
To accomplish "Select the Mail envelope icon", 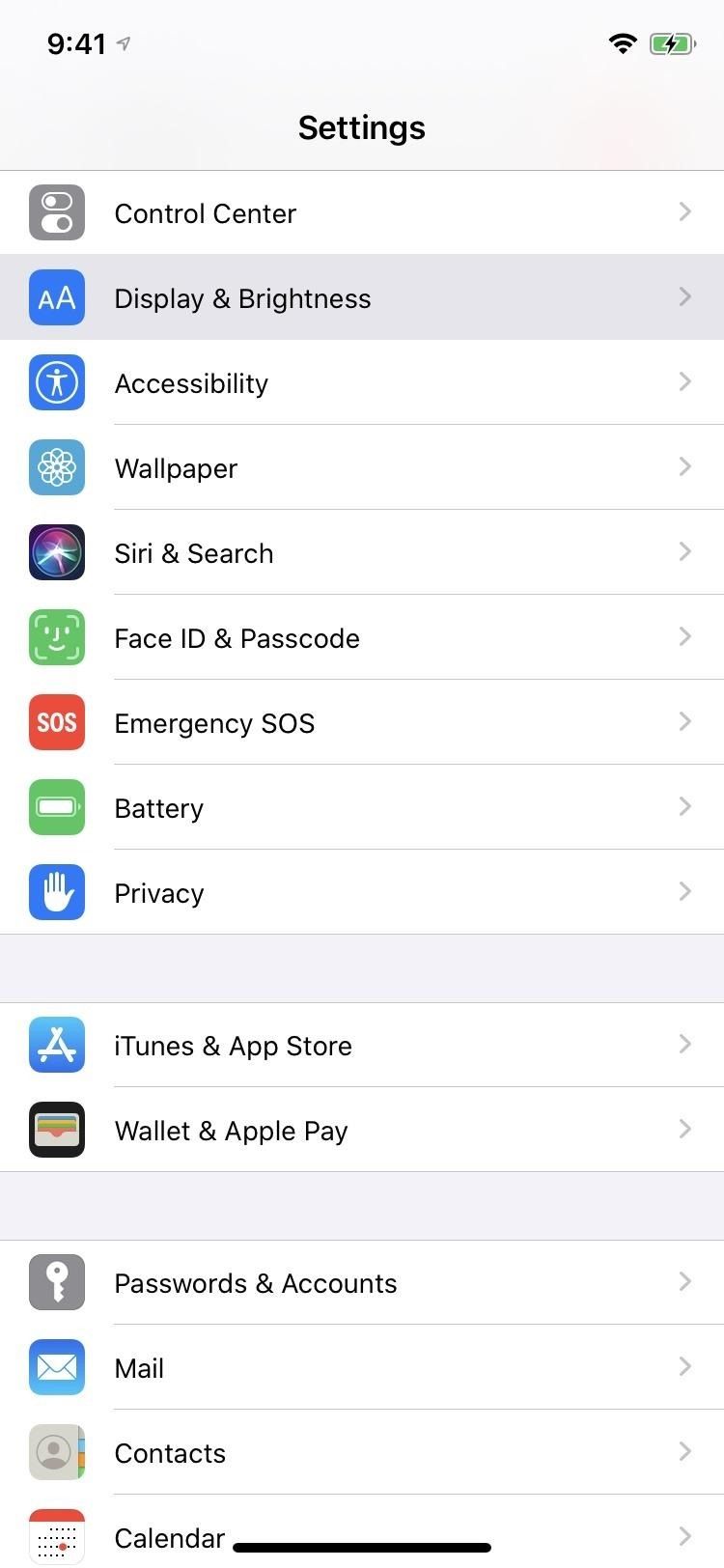I will 57,1367.
